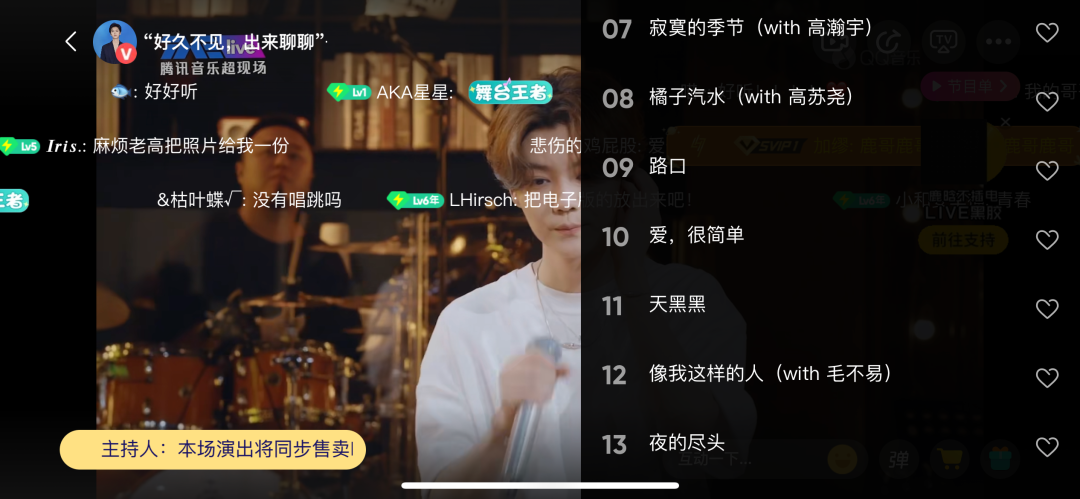Screen dimensions: 1080x499
Task: Heart song 09 路口
Action: [1046, 171]
